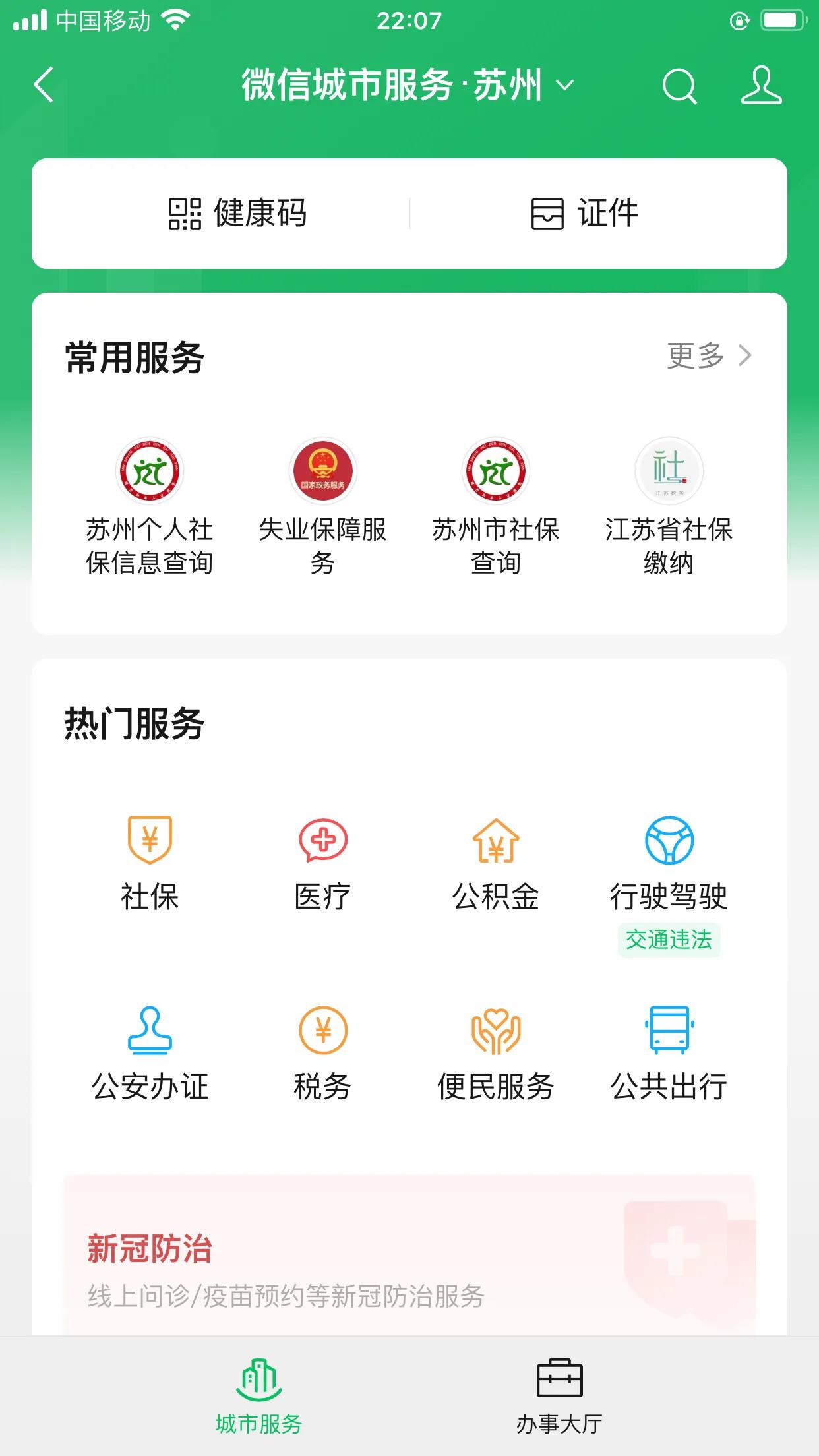Open the user profile icon
819x1456 pixels.
click(761, 85)
